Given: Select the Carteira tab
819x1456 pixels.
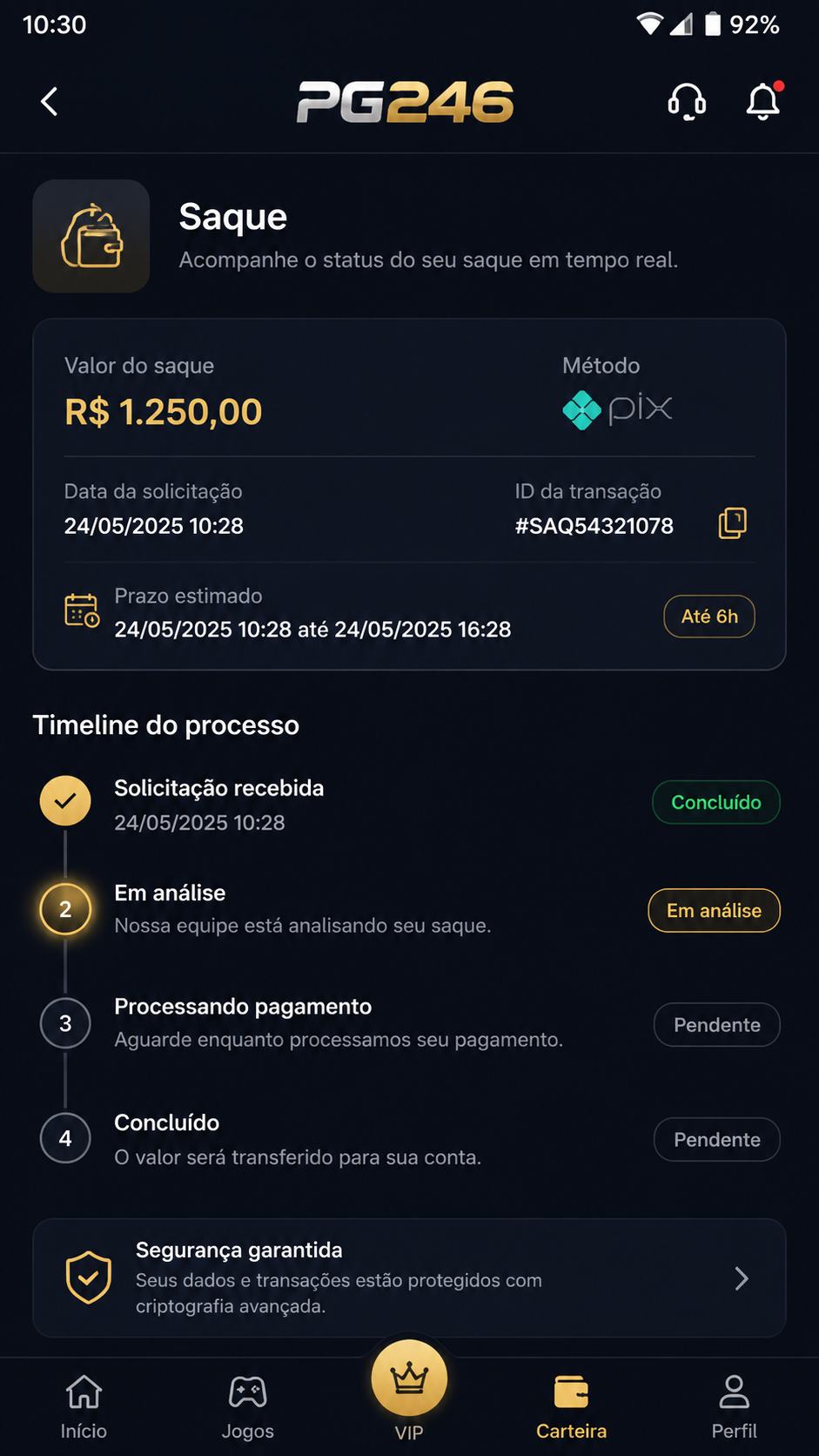Looking at the screenshot, I should [x=571, y=1406].
